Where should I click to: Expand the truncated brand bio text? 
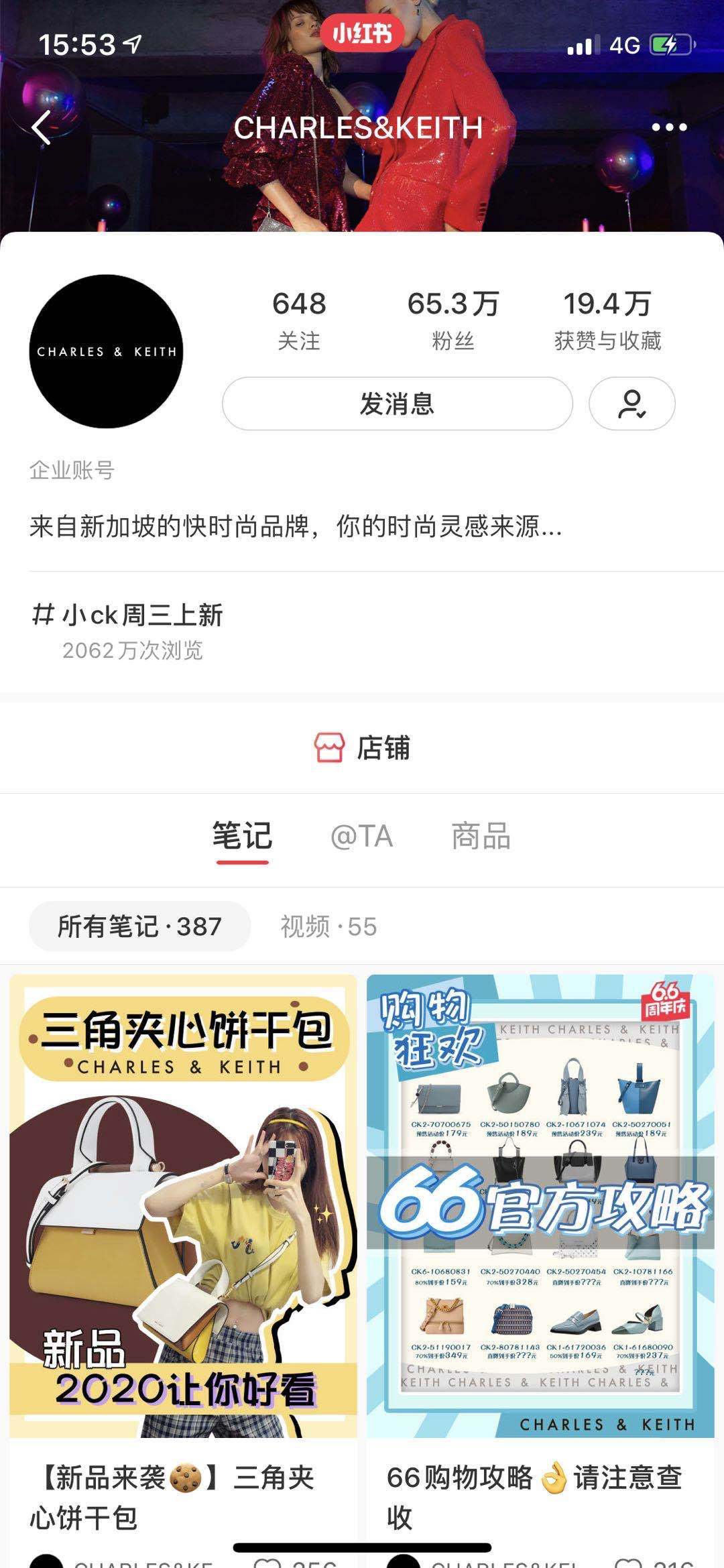[295, 527]
